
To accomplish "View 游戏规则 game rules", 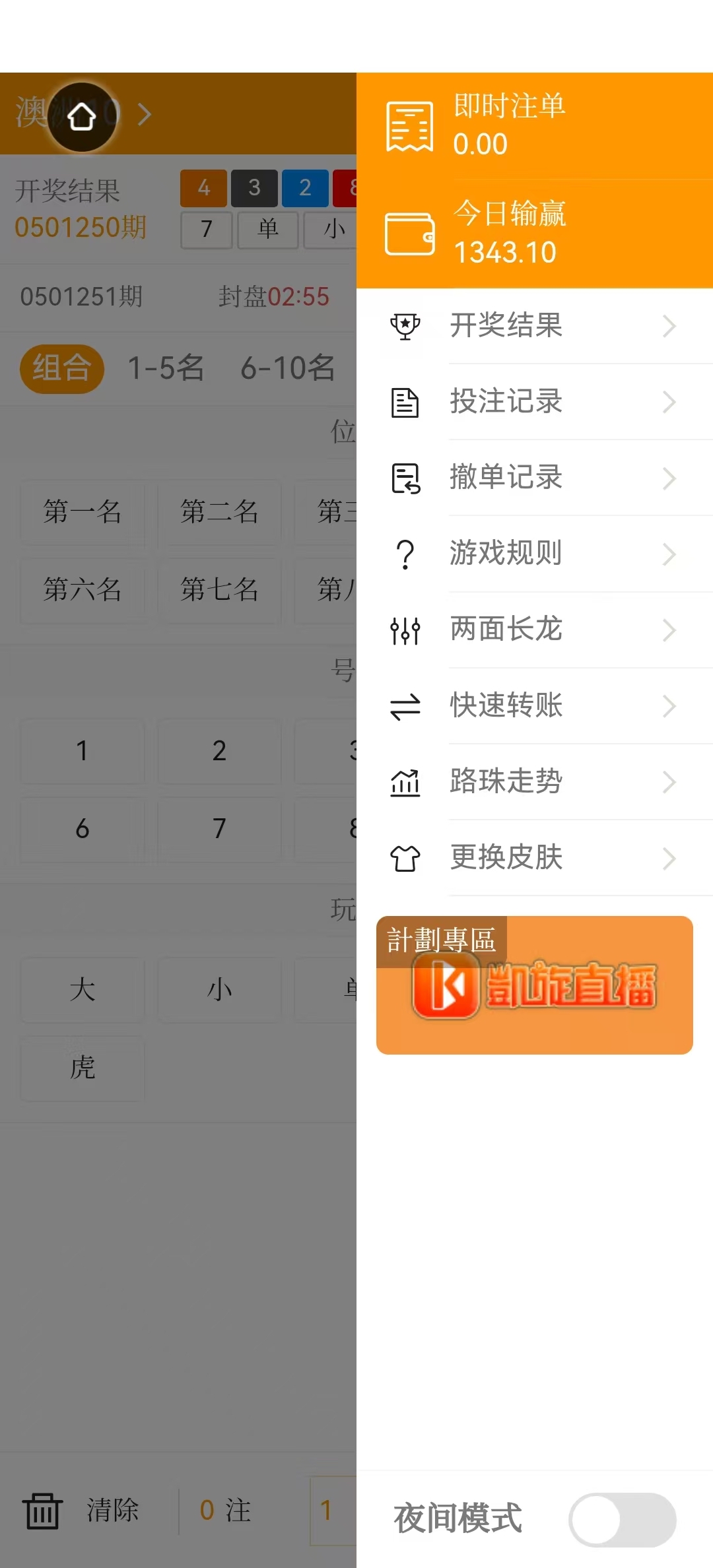I will (x=533, y=554).
